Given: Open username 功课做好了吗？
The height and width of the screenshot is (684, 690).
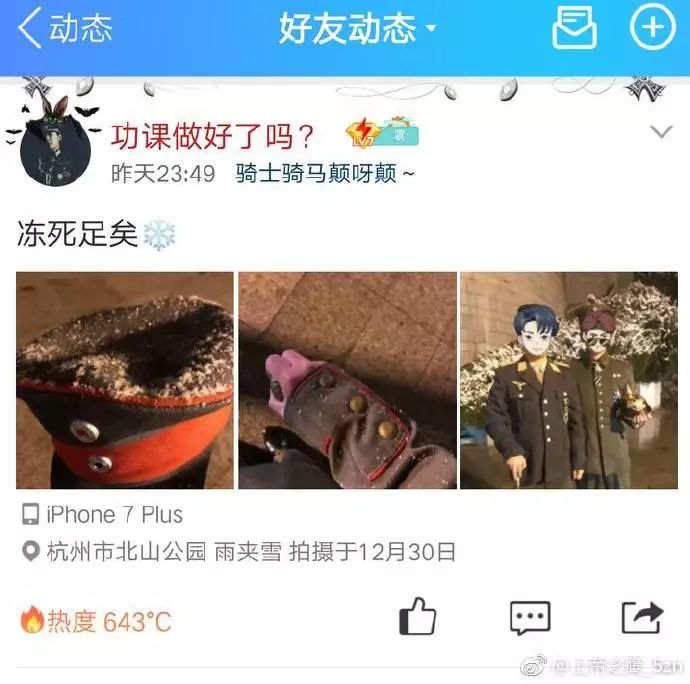Looking at the screenshot, I should pos(212,134).
